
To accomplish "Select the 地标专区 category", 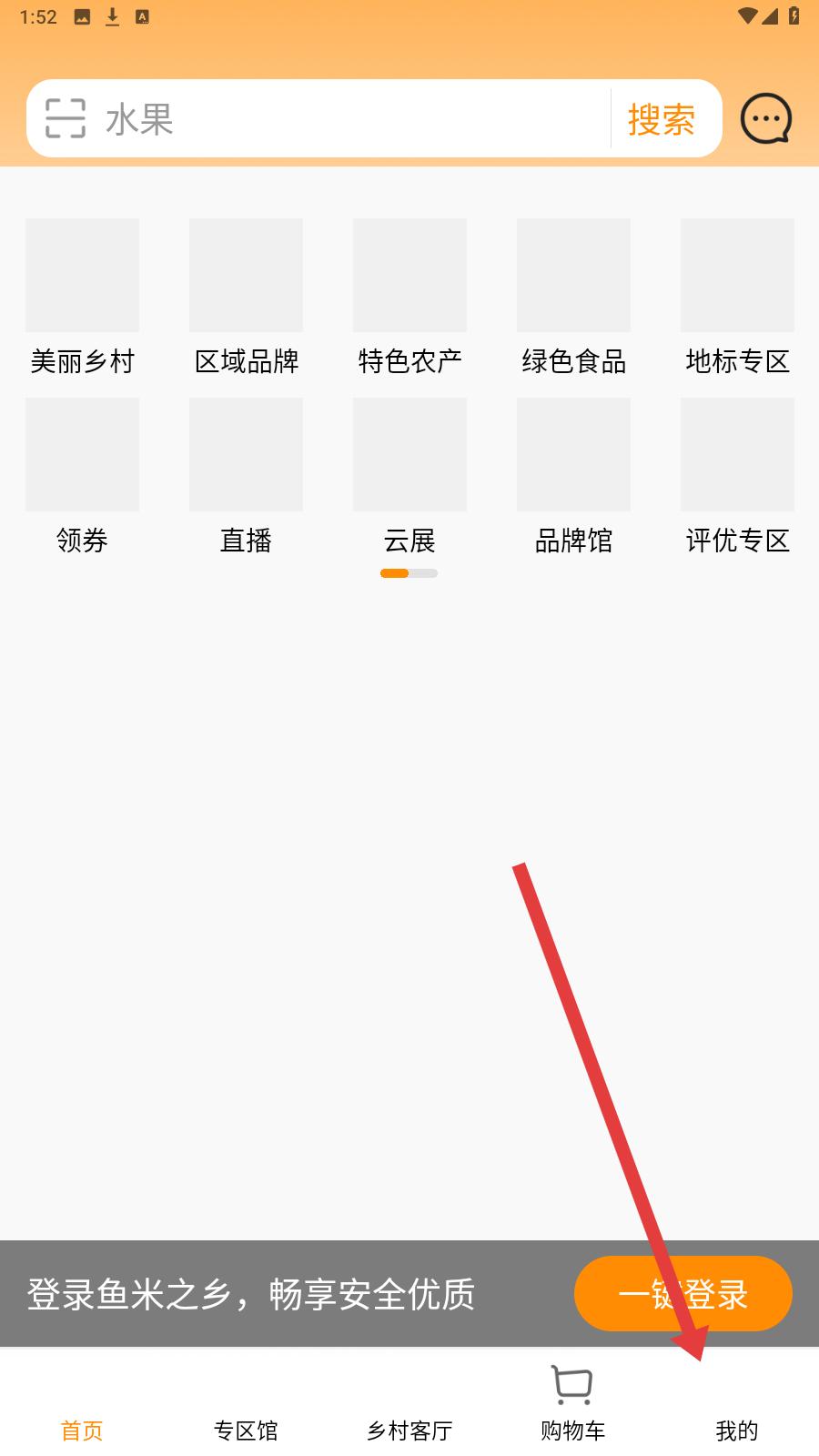I will [737, 298].
